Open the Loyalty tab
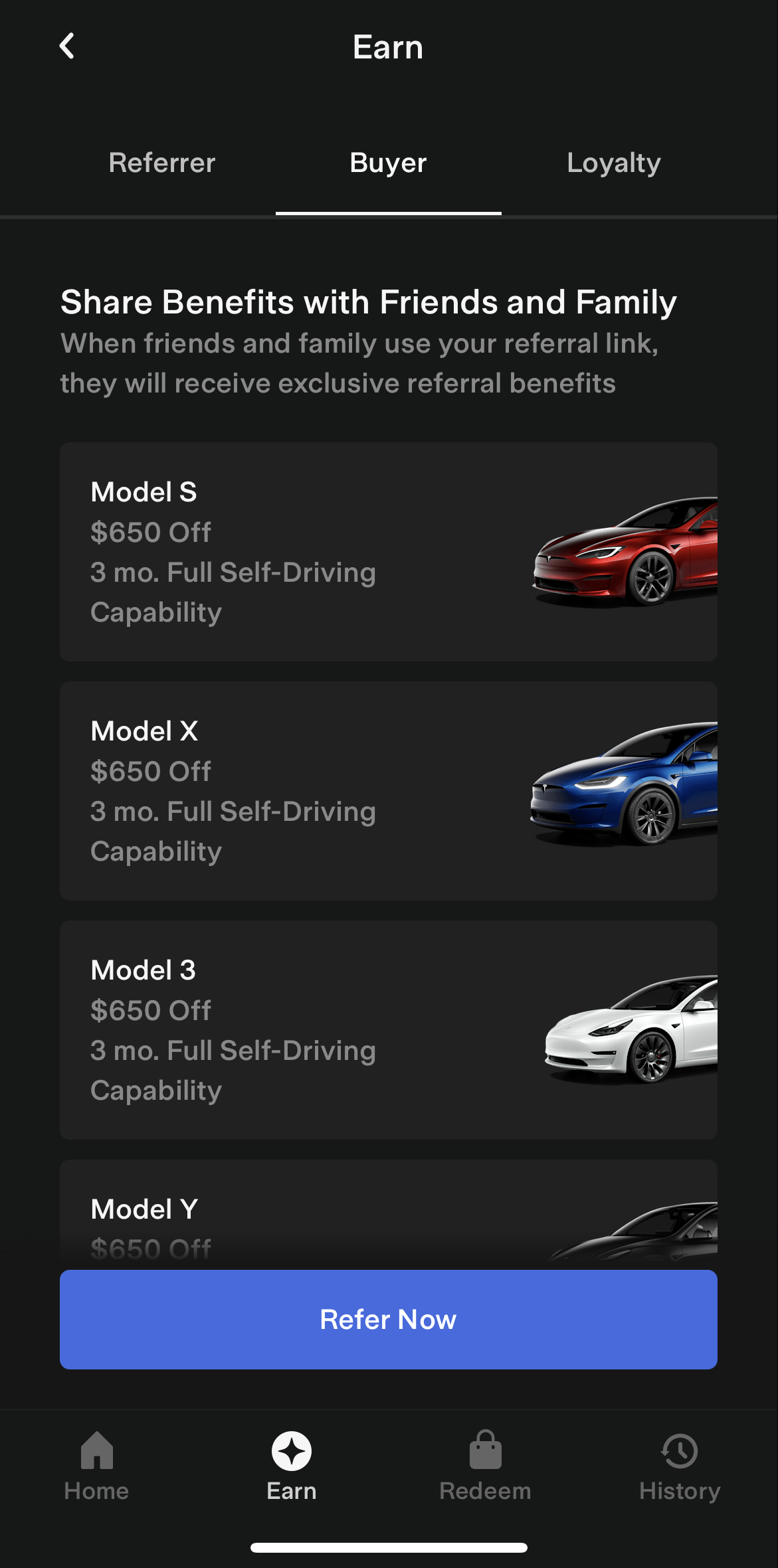Screen dimensions: 778x1568 614,163
